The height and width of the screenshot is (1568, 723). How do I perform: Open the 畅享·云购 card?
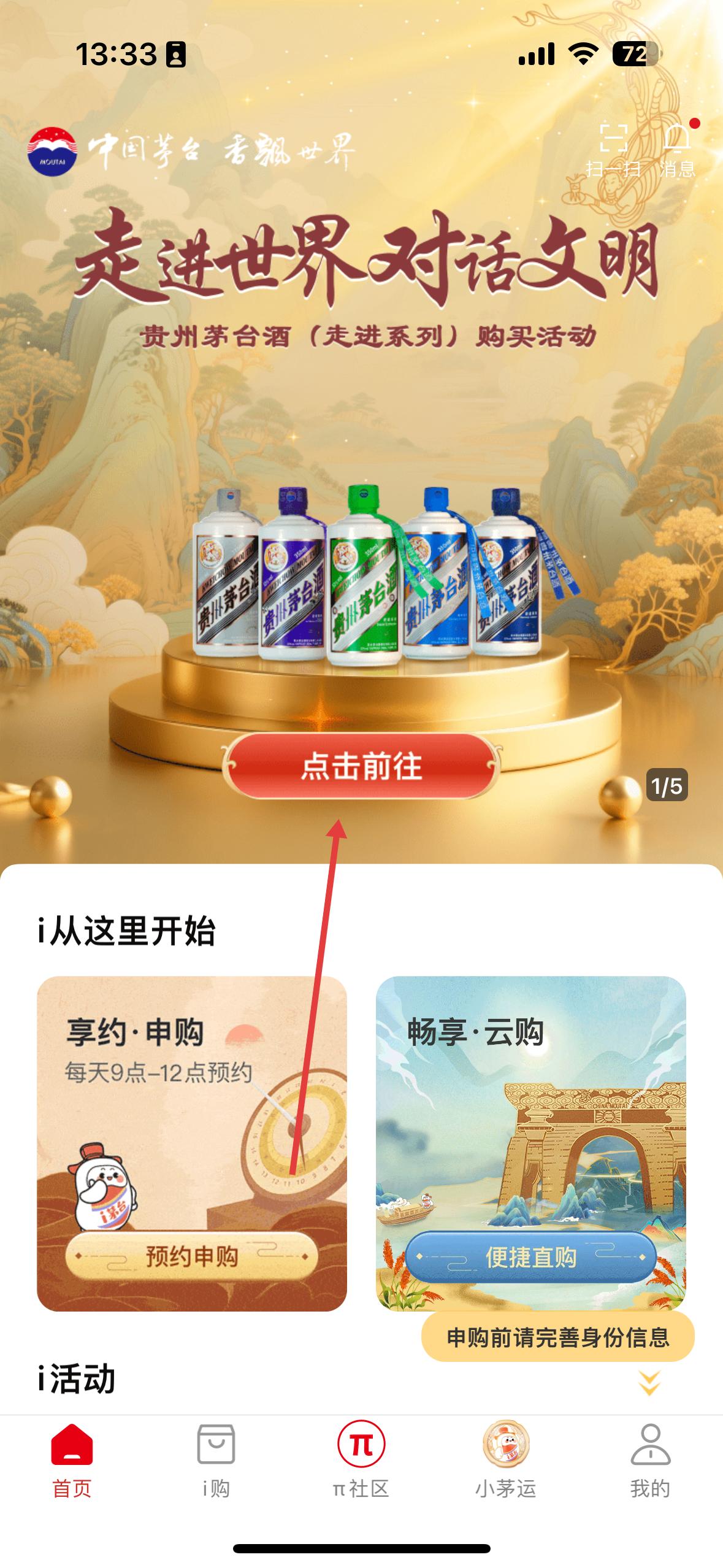coord(531,1143)
